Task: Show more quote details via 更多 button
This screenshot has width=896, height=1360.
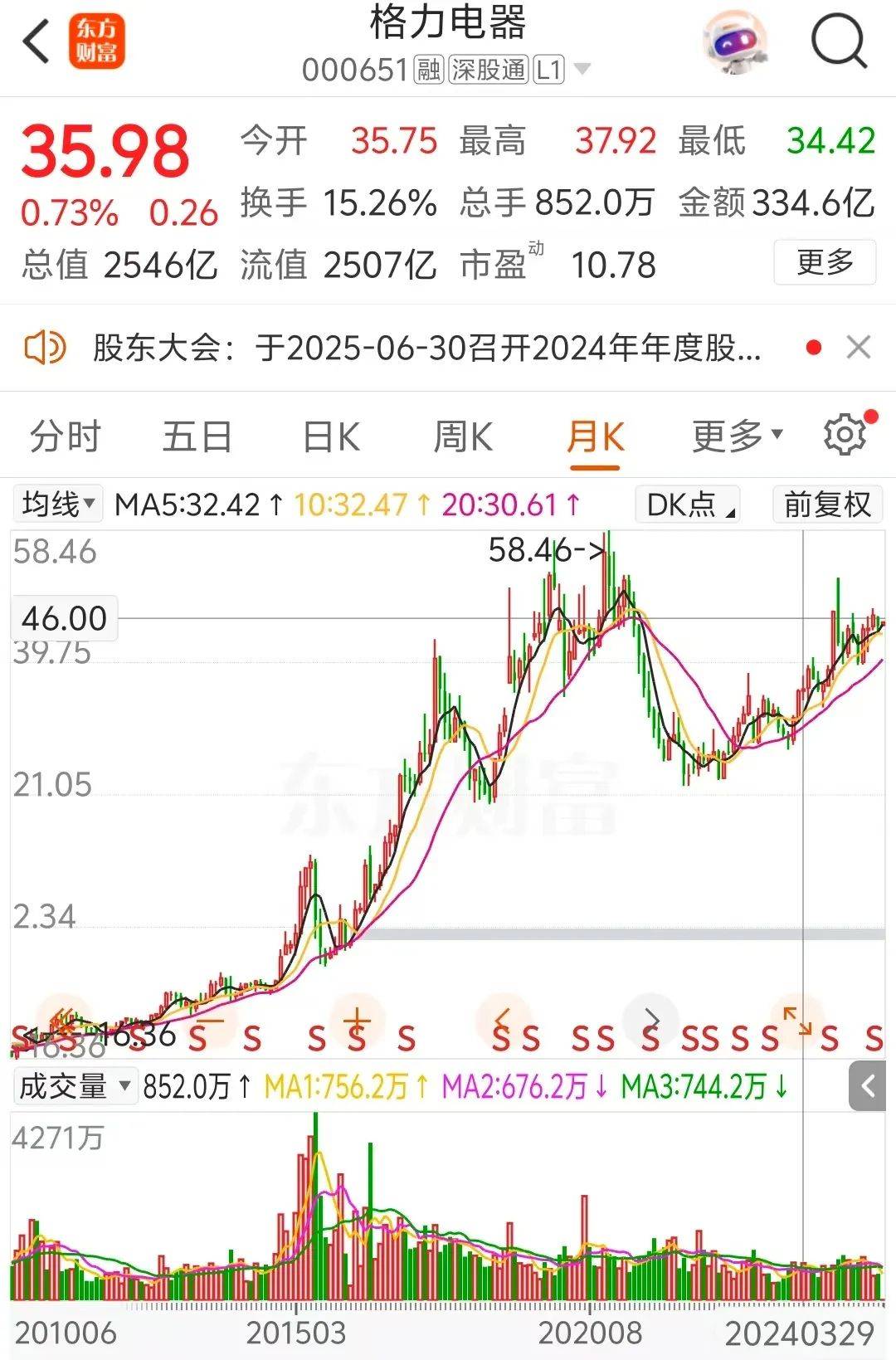Action: pyautogui.click(x=825, y=262)
